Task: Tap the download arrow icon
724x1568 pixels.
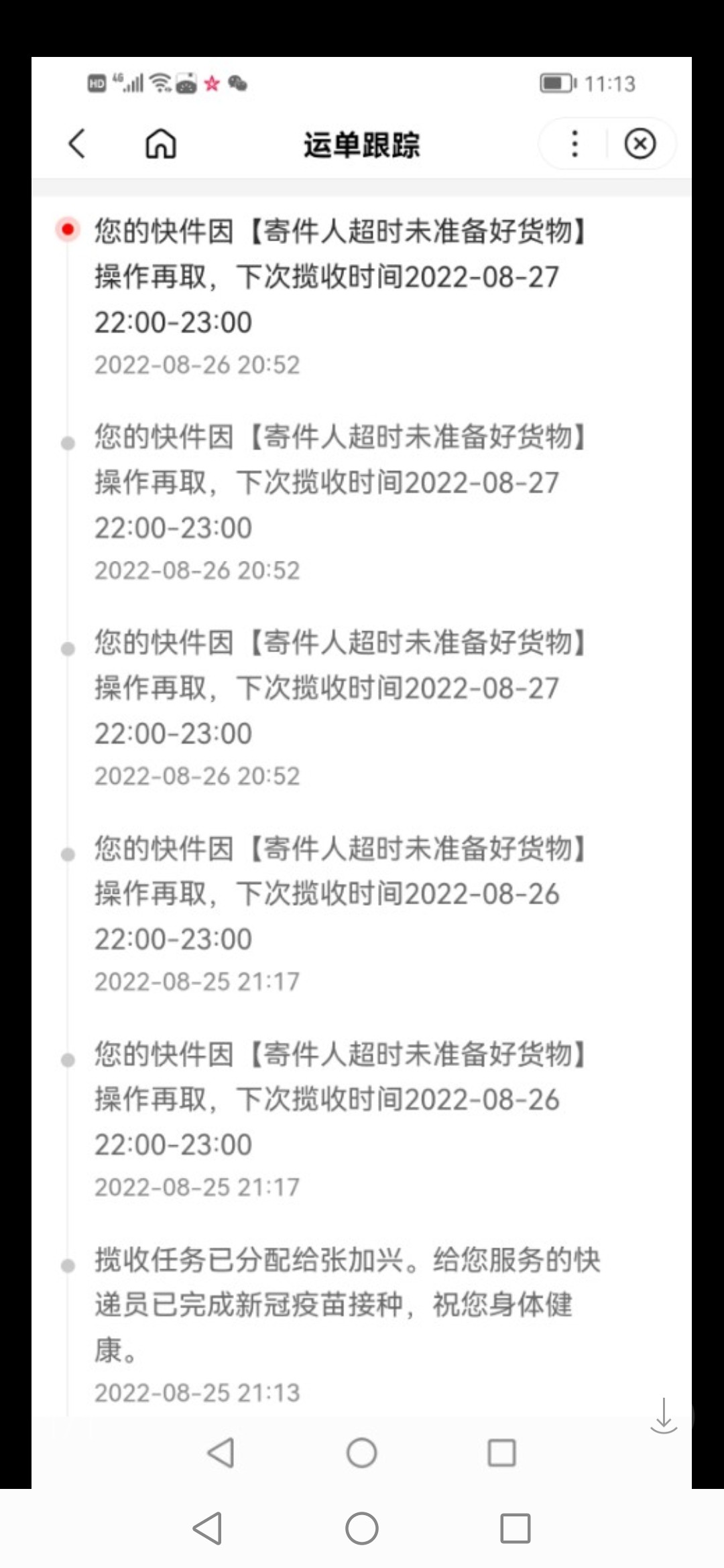Action: coord(664,1416)
